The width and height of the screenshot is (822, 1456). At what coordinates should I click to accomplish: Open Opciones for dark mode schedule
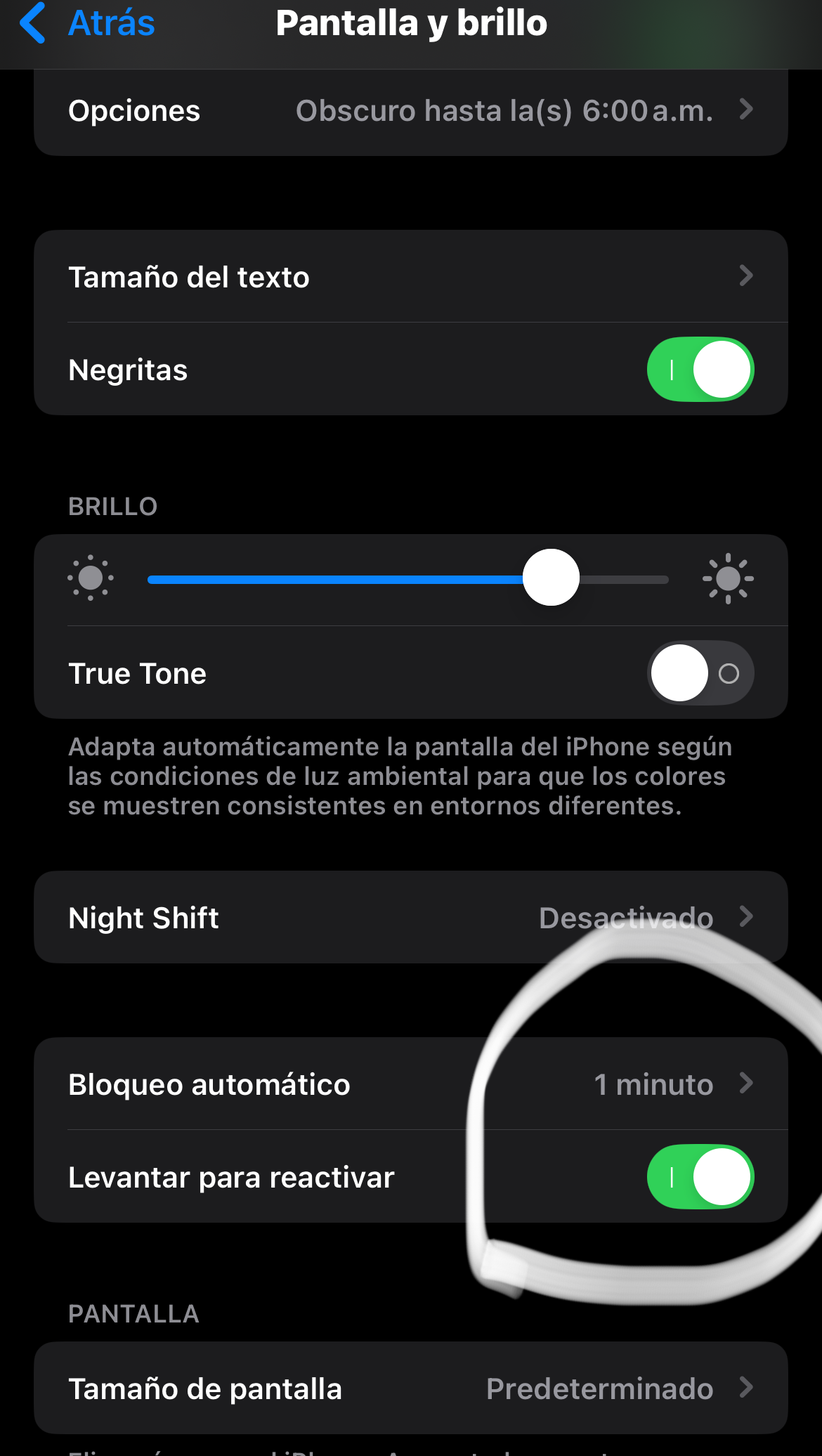coord(410,111)
